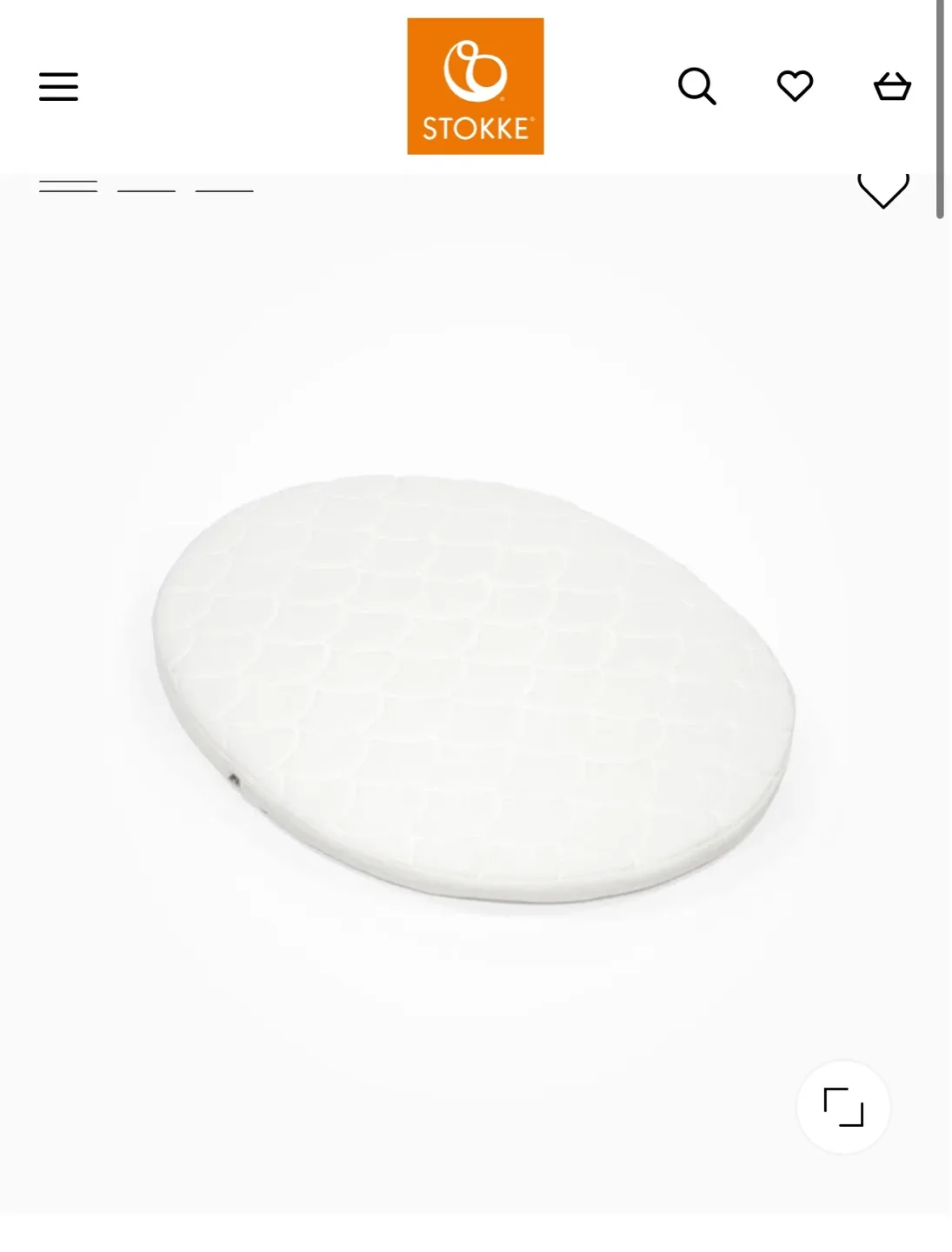
Task: Open the shopping basket
Action: pos(892,86)
